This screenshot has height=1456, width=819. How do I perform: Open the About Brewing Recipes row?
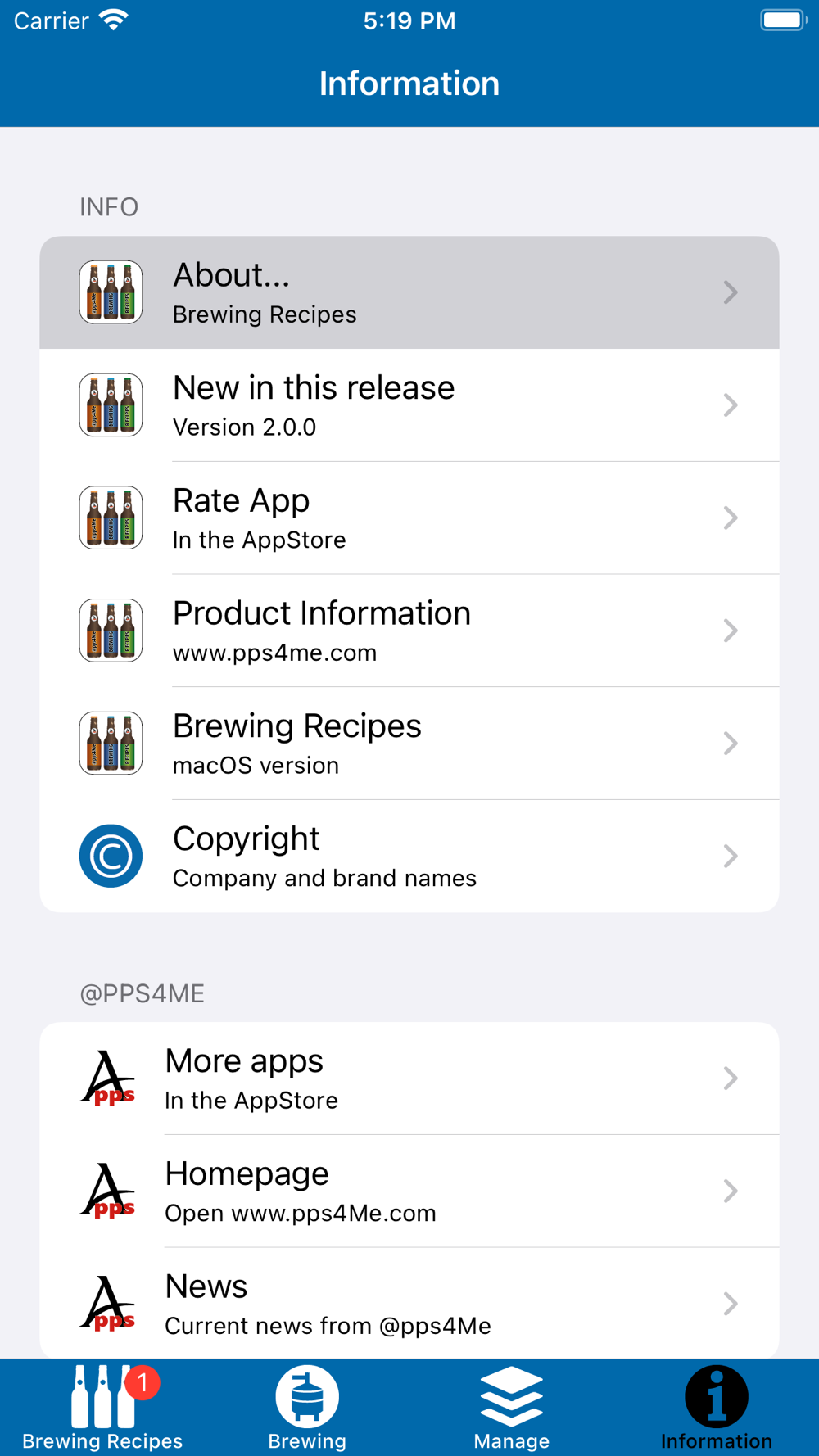point(409,292)
